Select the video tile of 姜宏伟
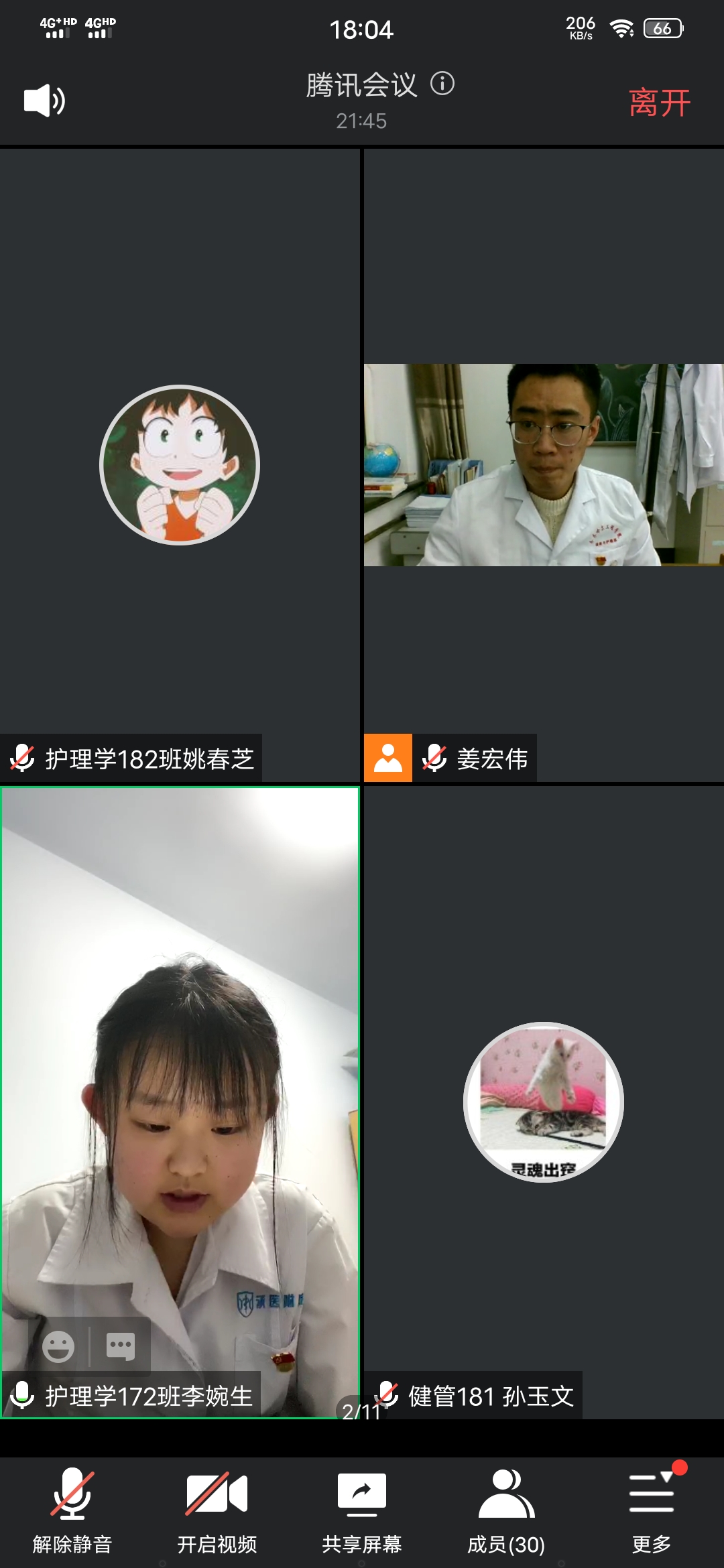This screenshot has height=1568, width=724. point(543,465)
